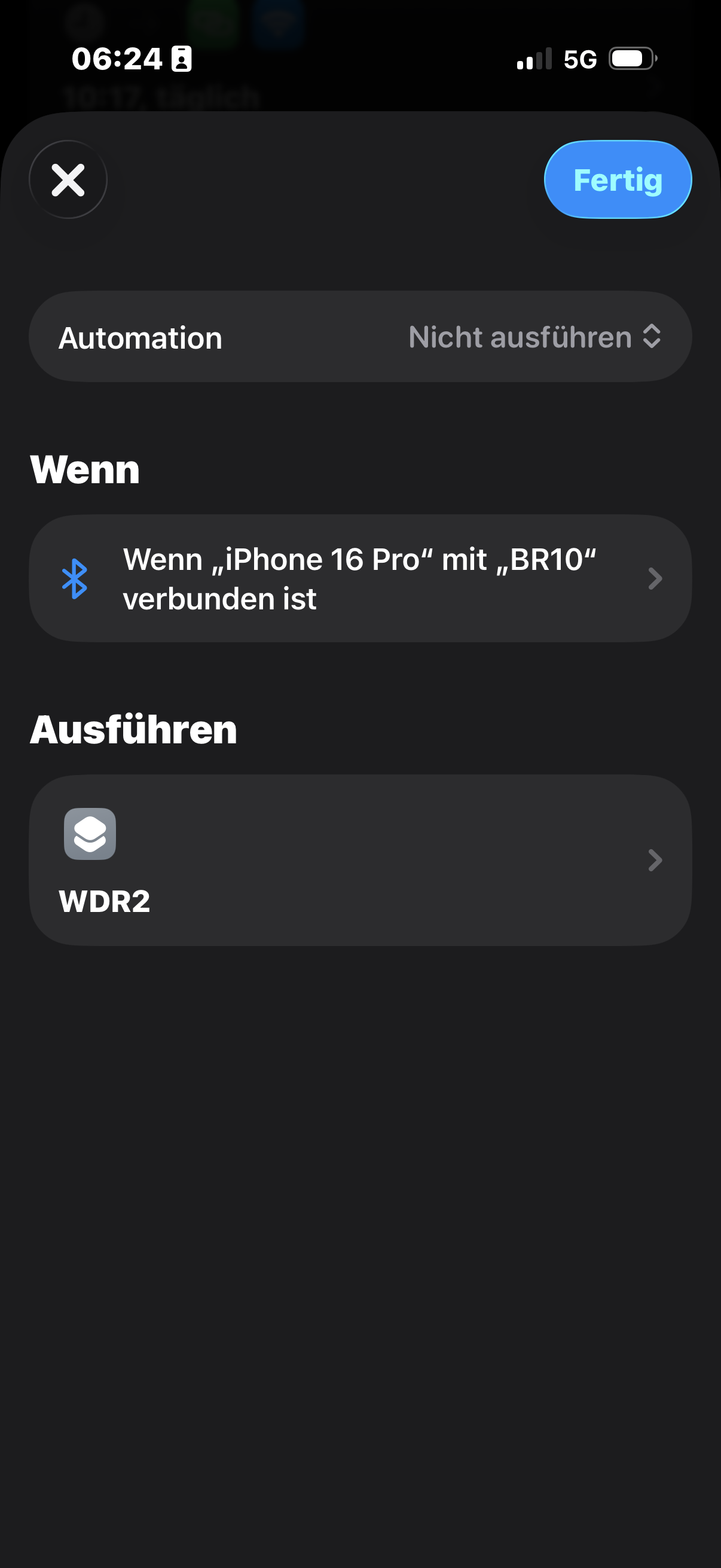Close the automation editor with X
The image size is (721, 1568).
pos(68,179)
